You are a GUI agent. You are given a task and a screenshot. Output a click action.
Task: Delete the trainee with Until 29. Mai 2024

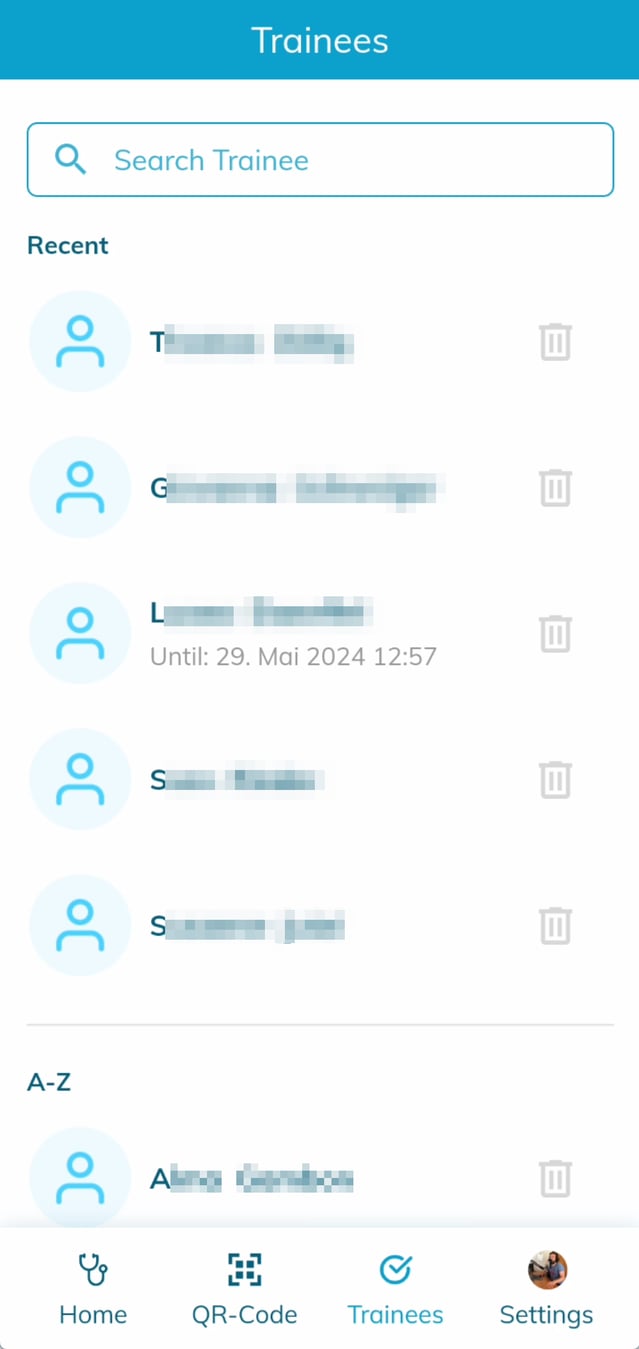555,634
